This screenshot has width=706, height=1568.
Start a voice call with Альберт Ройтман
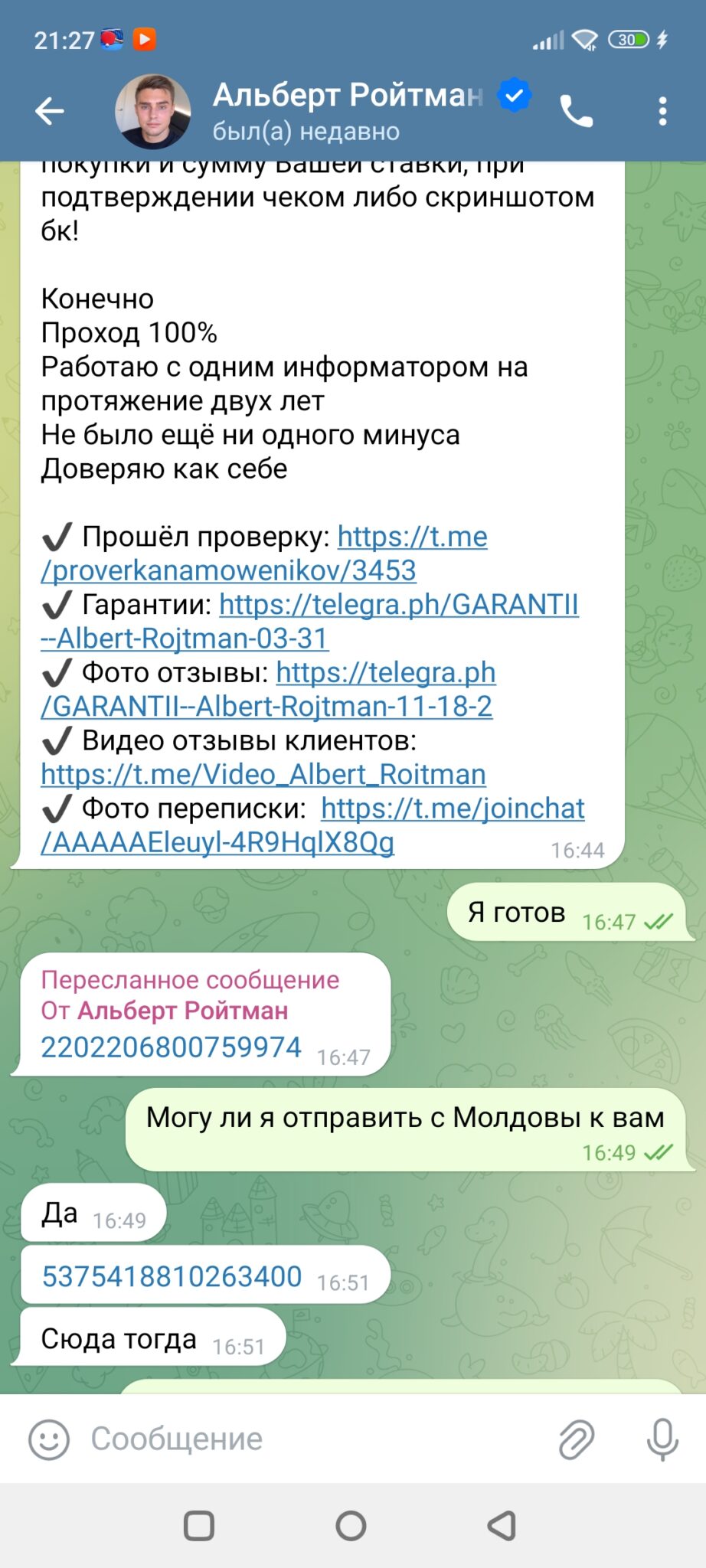(x=577, y=112)
